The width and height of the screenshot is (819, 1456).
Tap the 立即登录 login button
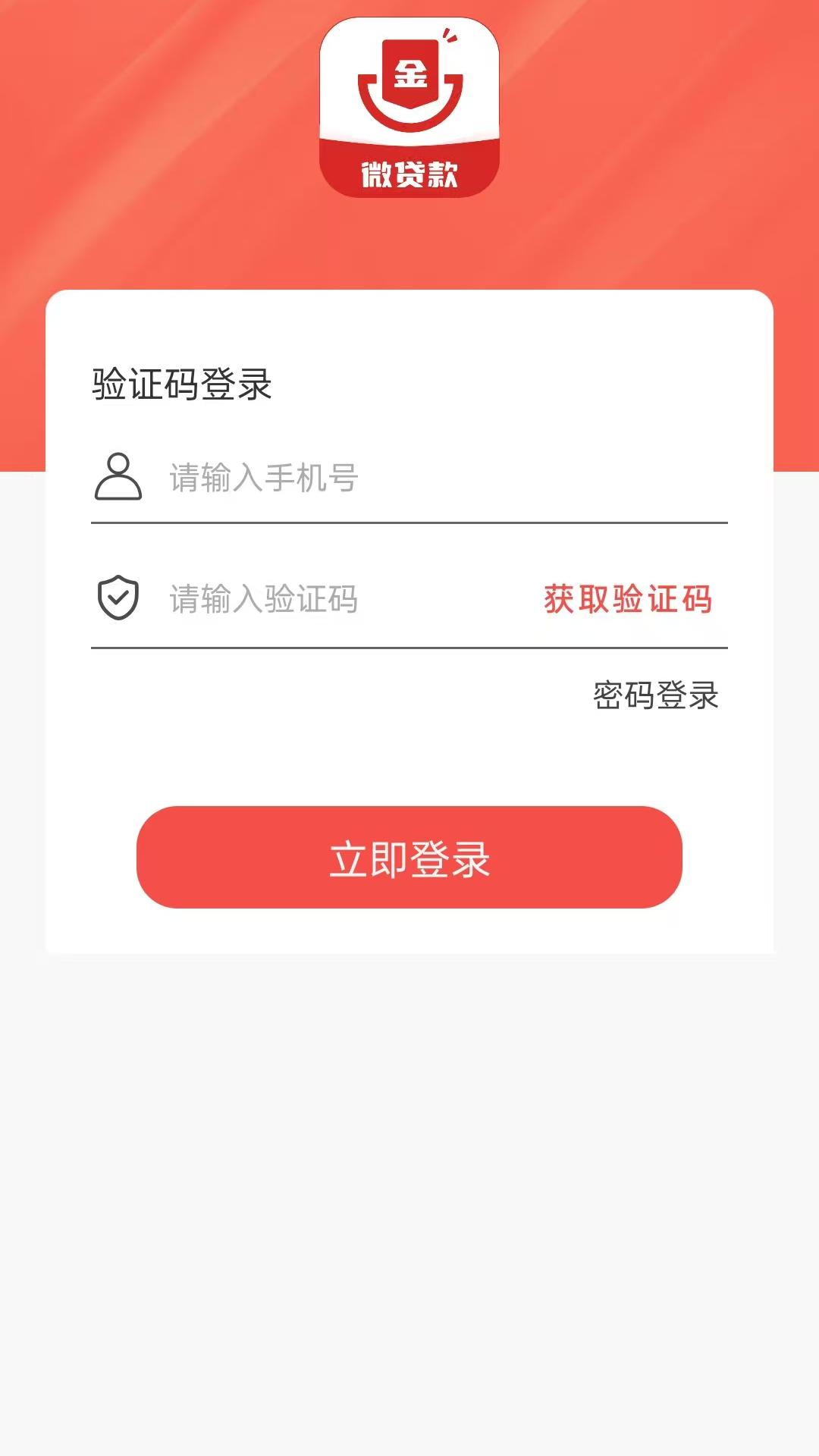coord(409,857)
